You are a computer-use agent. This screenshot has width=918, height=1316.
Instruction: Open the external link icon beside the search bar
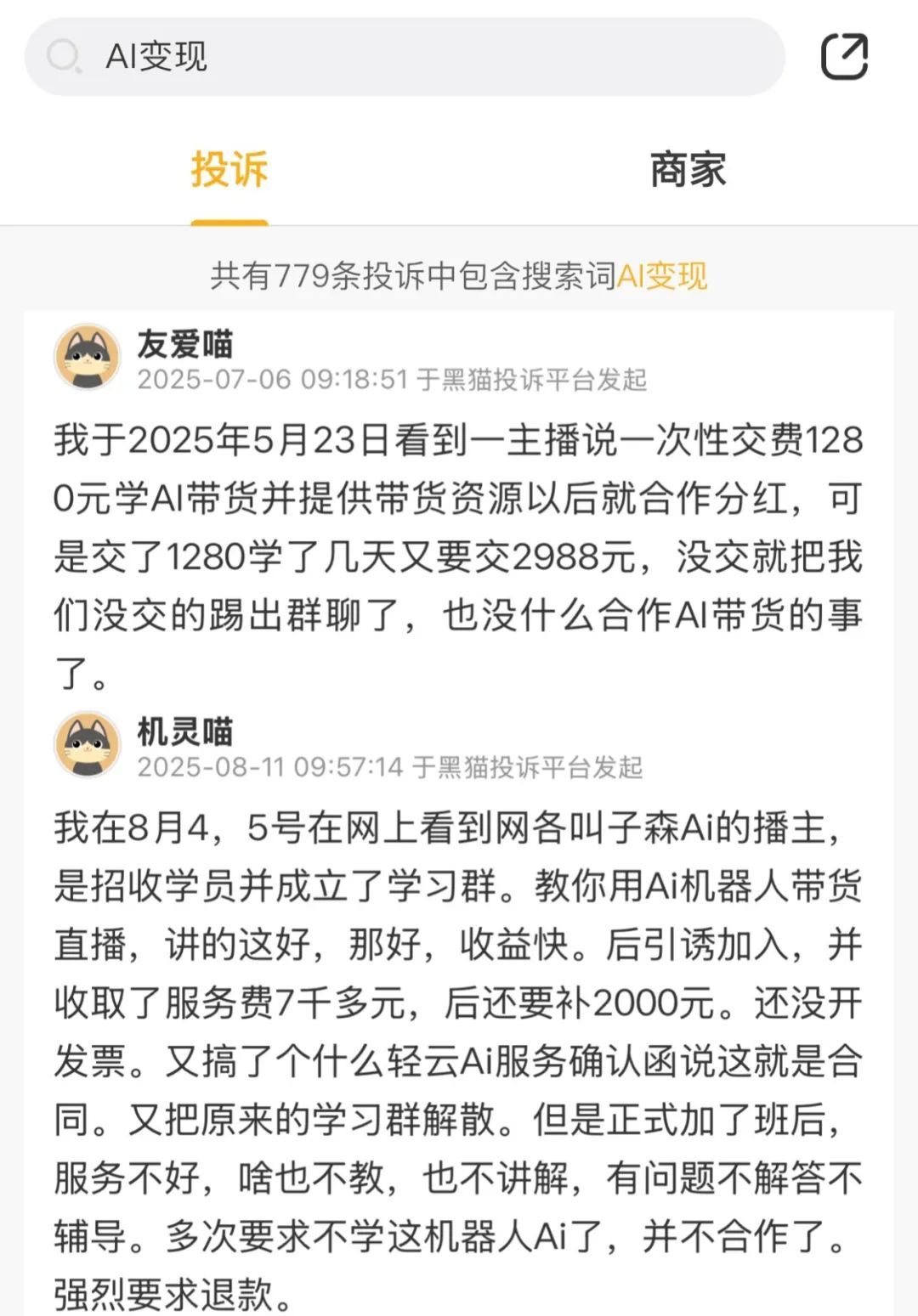point(845,57)
